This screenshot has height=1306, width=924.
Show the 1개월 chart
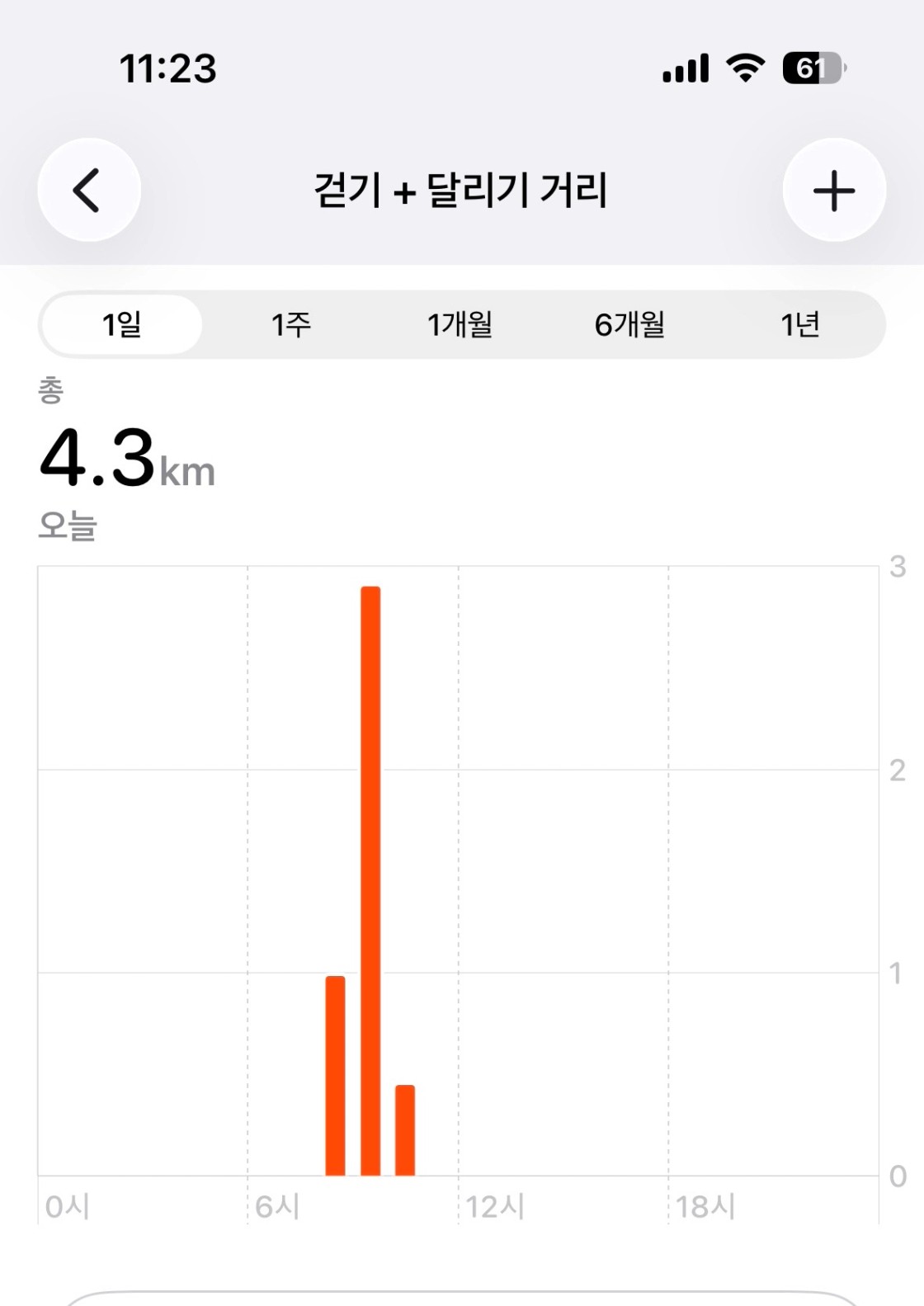click(x=460, y=324)
